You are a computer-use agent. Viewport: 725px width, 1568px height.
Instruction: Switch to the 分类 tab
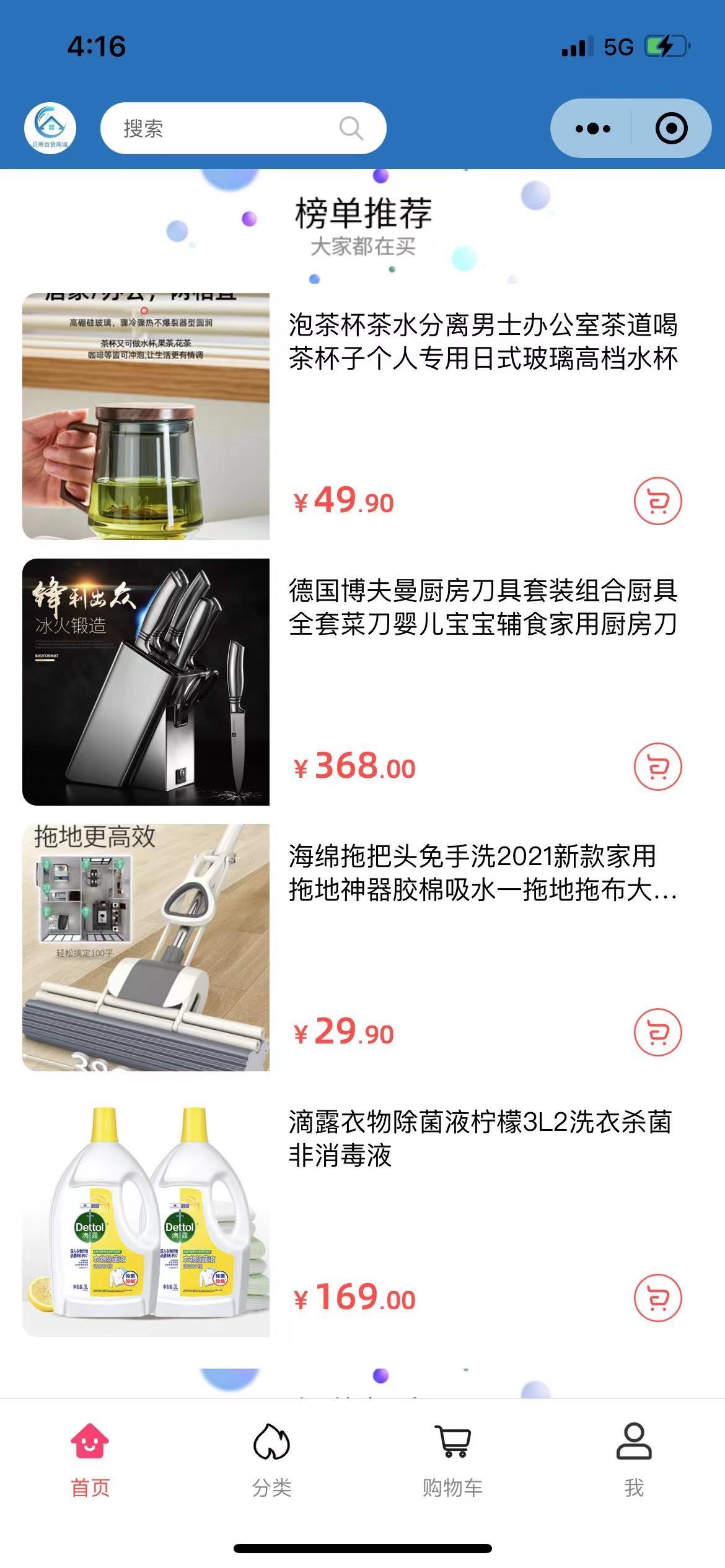click(271, 1461)
